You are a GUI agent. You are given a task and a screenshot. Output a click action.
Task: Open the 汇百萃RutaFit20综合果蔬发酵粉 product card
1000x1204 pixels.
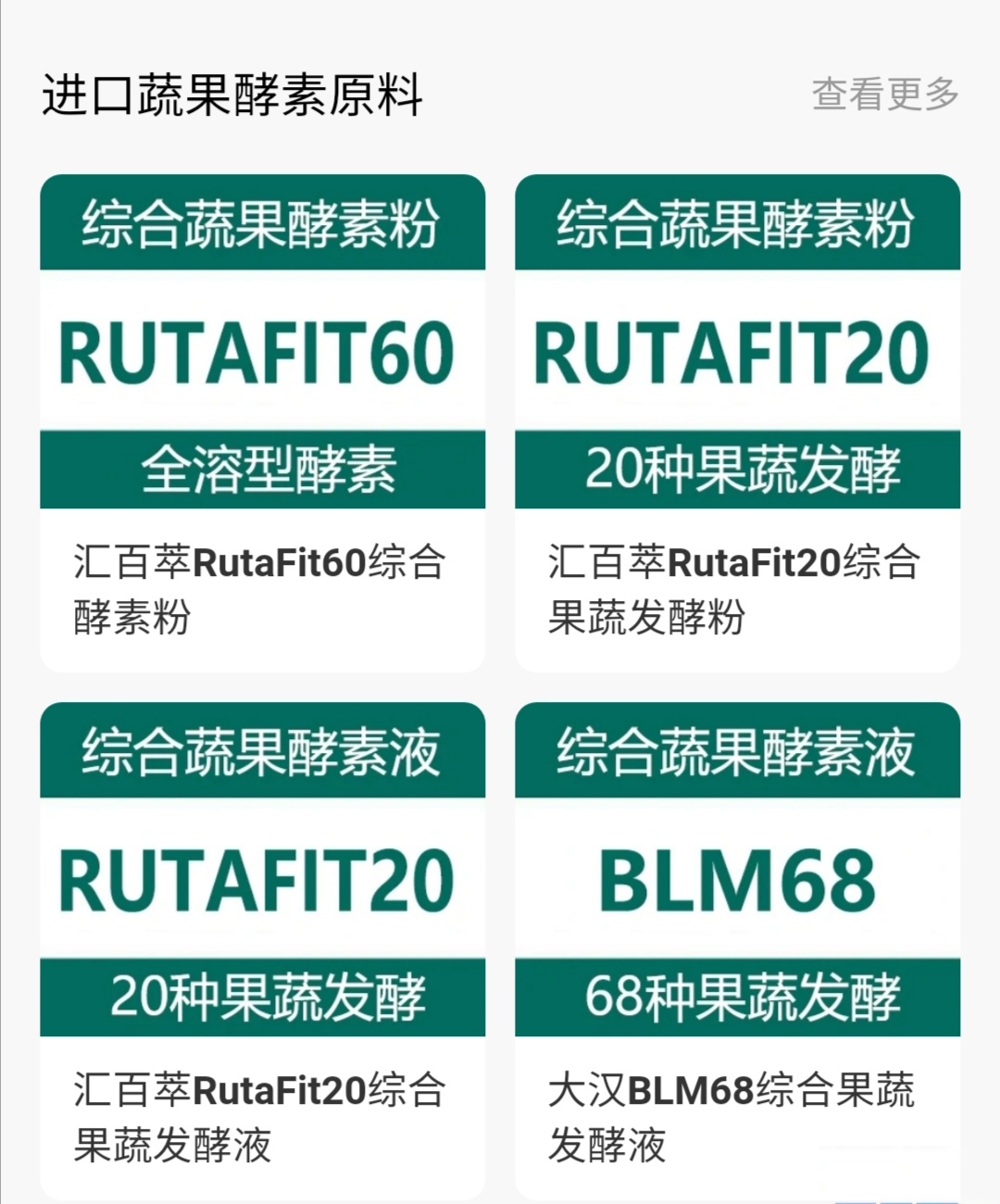(x=737, y=422)
